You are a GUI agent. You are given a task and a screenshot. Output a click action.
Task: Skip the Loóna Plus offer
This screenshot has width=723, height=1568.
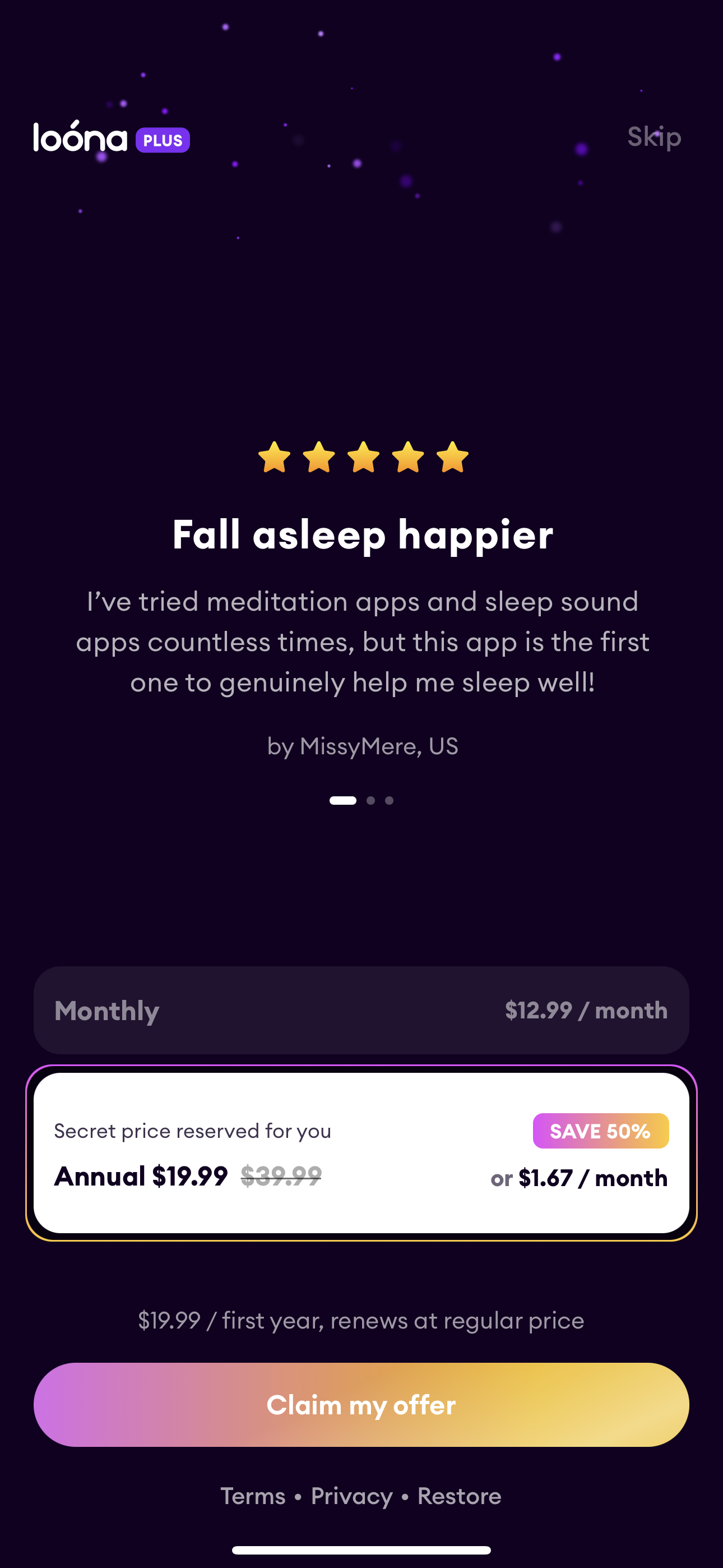[654, 137]
